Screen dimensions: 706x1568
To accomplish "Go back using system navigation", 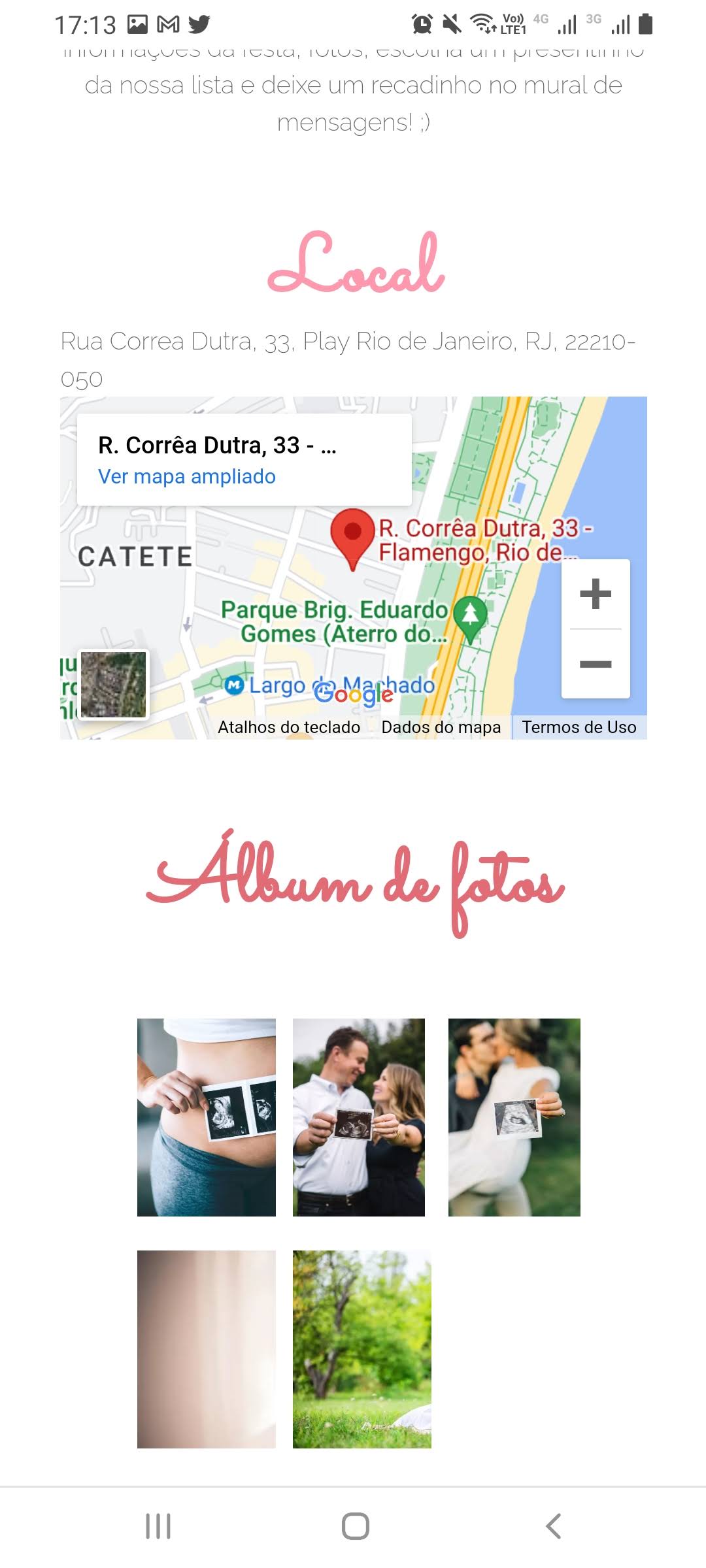I will pyautogui.click(x=553, y=1526).
